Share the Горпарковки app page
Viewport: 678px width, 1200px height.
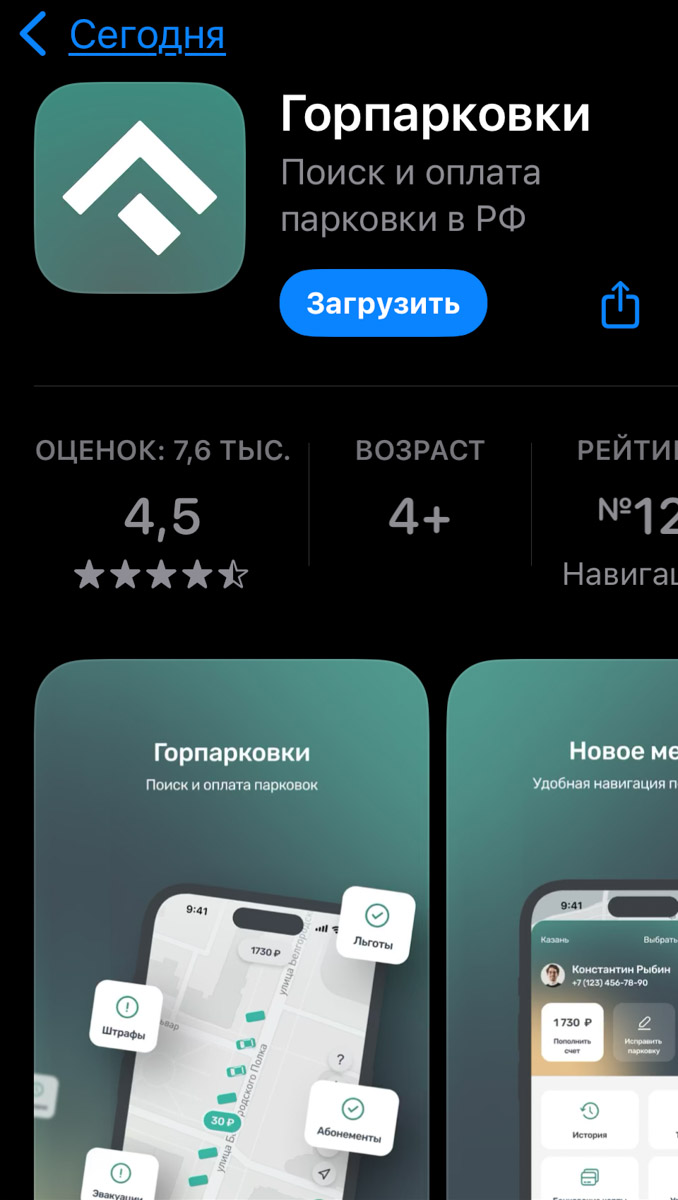[620, 304]
